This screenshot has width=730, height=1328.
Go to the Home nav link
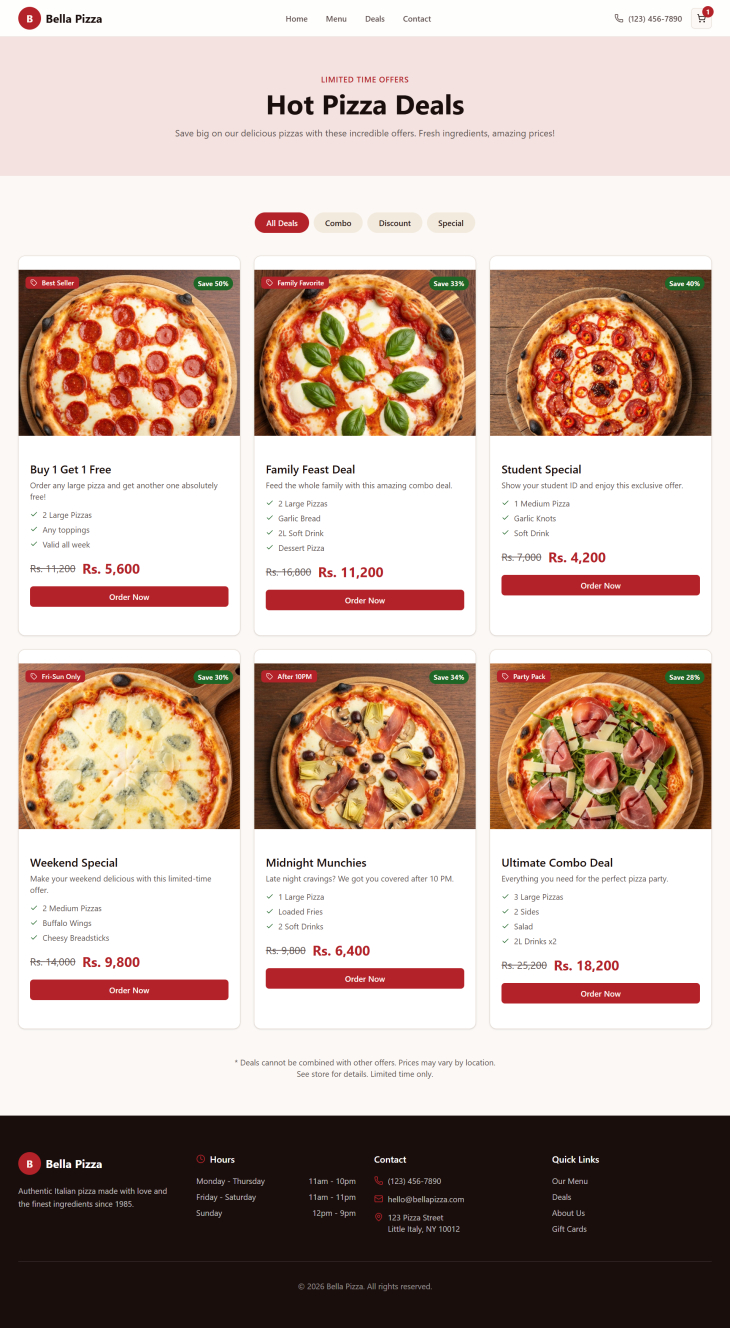pyautogui.click(x=296, y=19)
